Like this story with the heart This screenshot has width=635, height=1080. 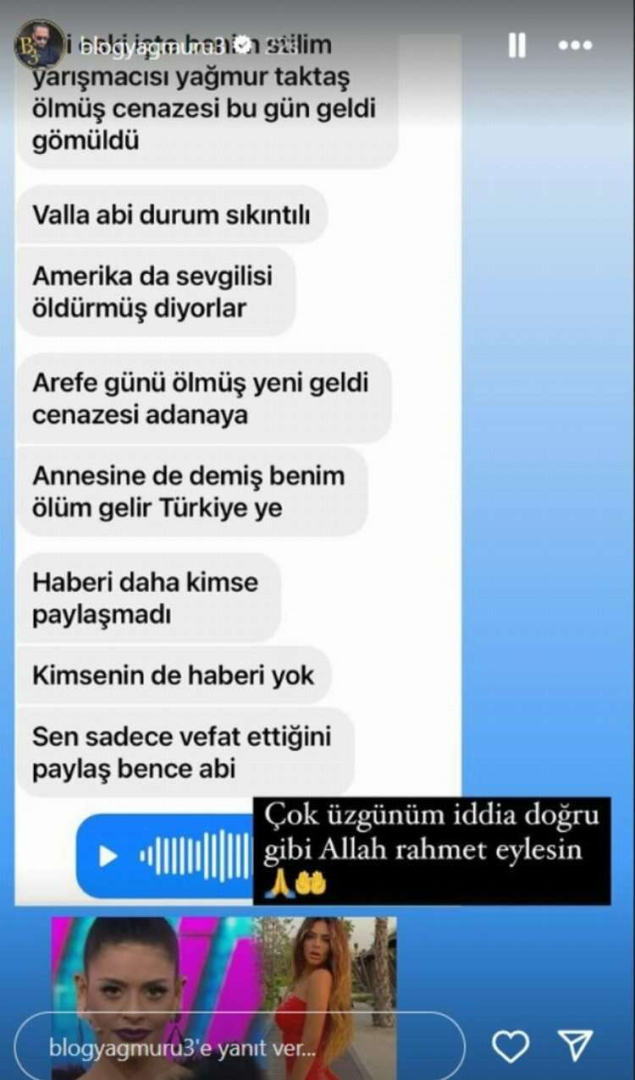[511, 1047]
